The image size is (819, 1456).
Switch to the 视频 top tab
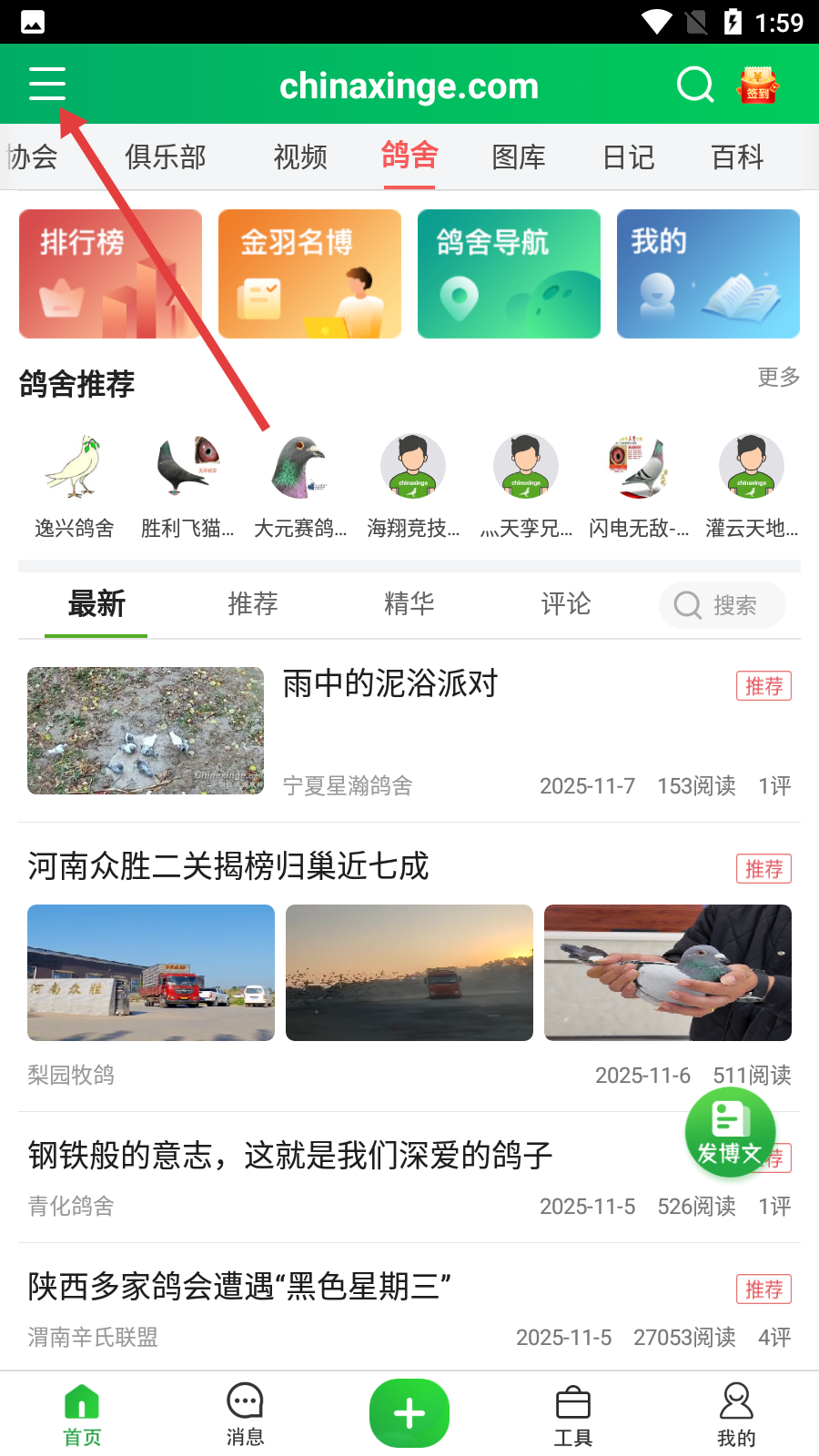(300, 157)
